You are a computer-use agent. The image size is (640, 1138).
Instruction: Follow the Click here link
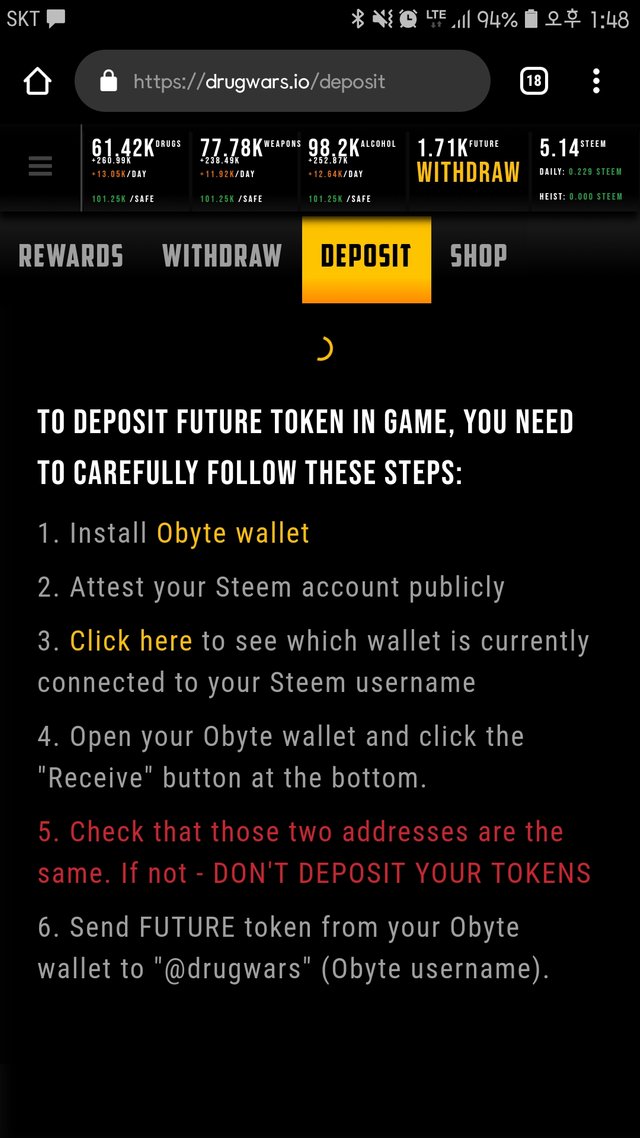click(x=131, y=641)
